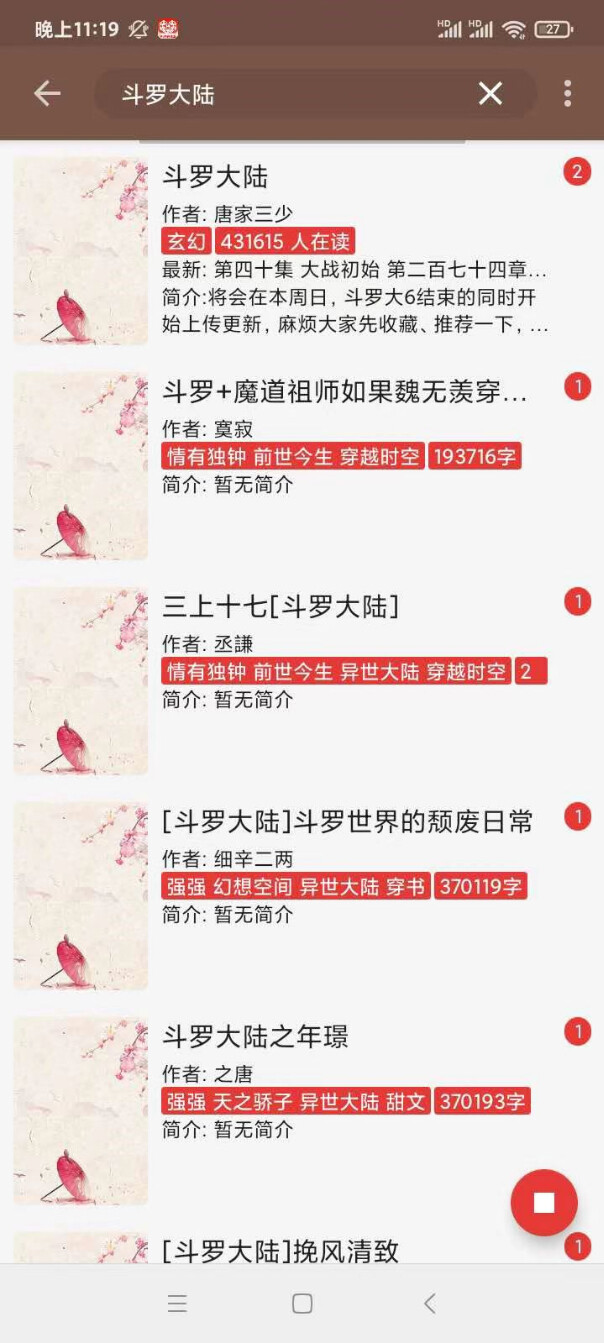Stop the search with the red button

[544, 1203]
